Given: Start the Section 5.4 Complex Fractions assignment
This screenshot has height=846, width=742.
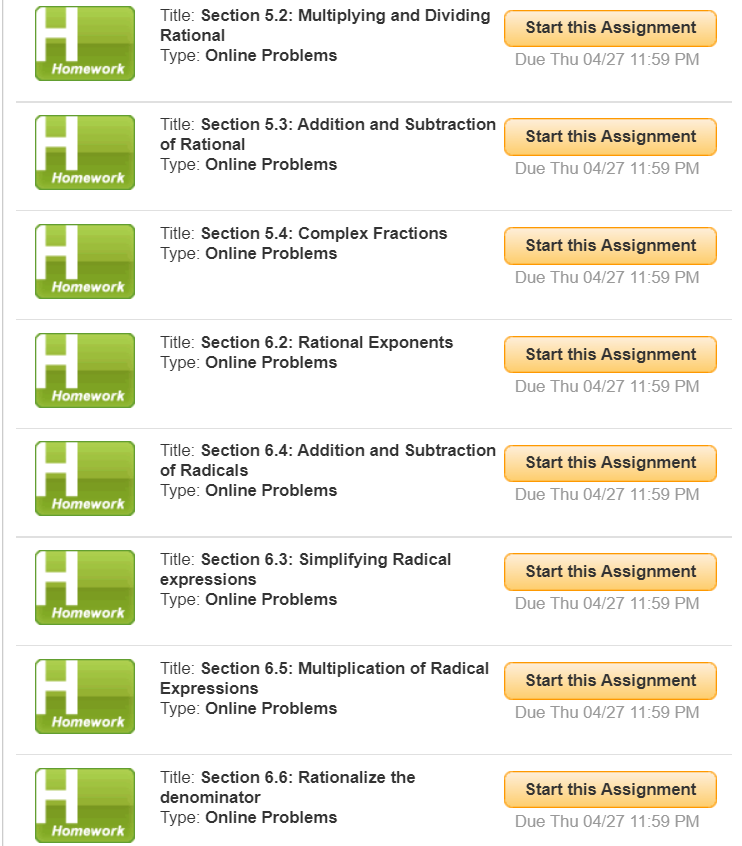Looking at the screenshot, I should [x=610, y=246].
